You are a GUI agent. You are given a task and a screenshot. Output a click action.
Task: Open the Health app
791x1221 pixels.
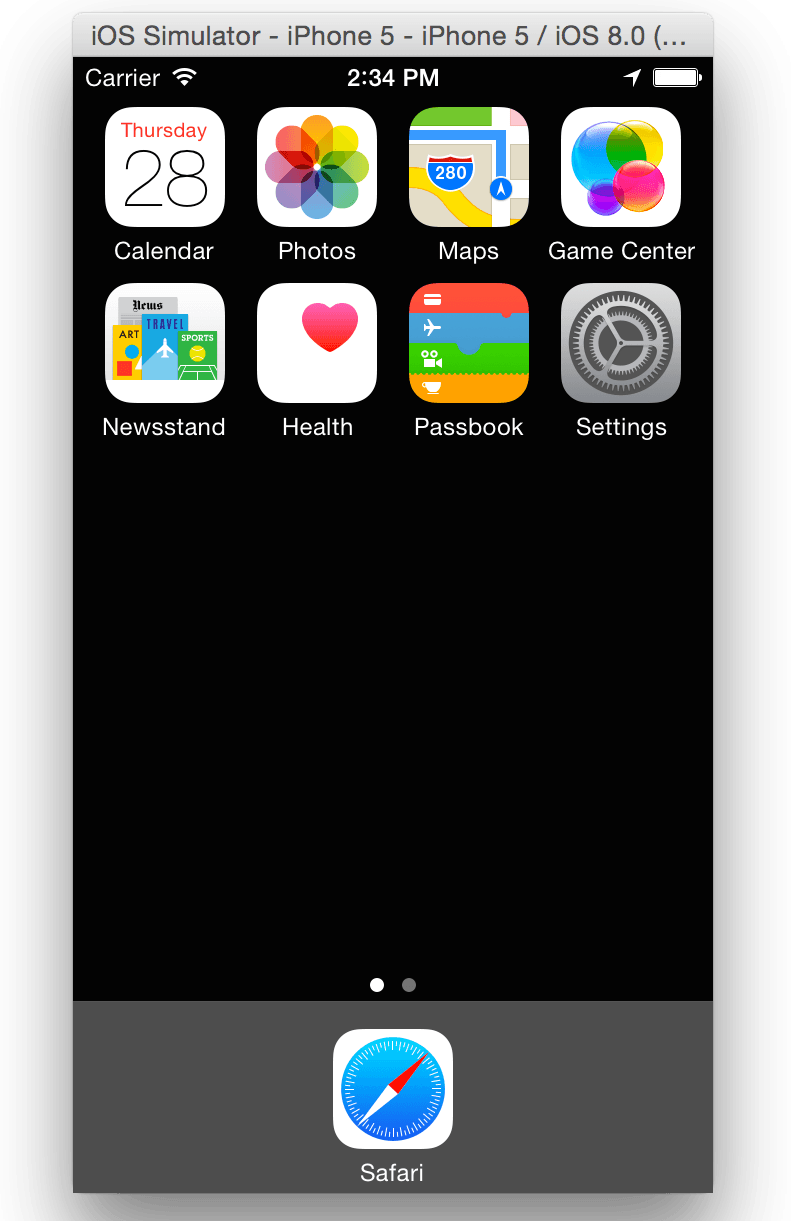pyautogui.click(x=316, y=343)
